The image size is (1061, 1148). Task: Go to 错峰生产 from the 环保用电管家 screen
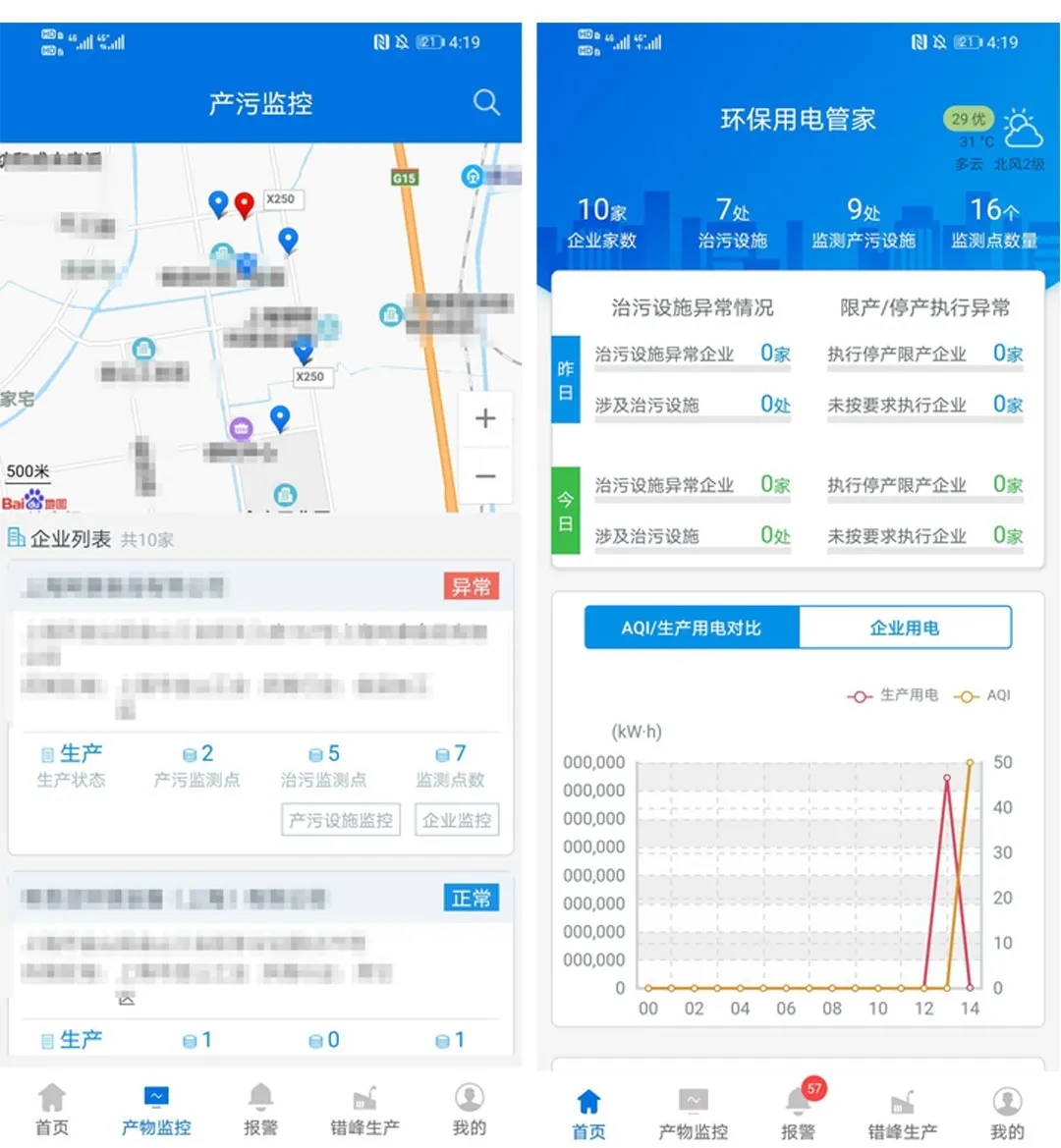902,1113
